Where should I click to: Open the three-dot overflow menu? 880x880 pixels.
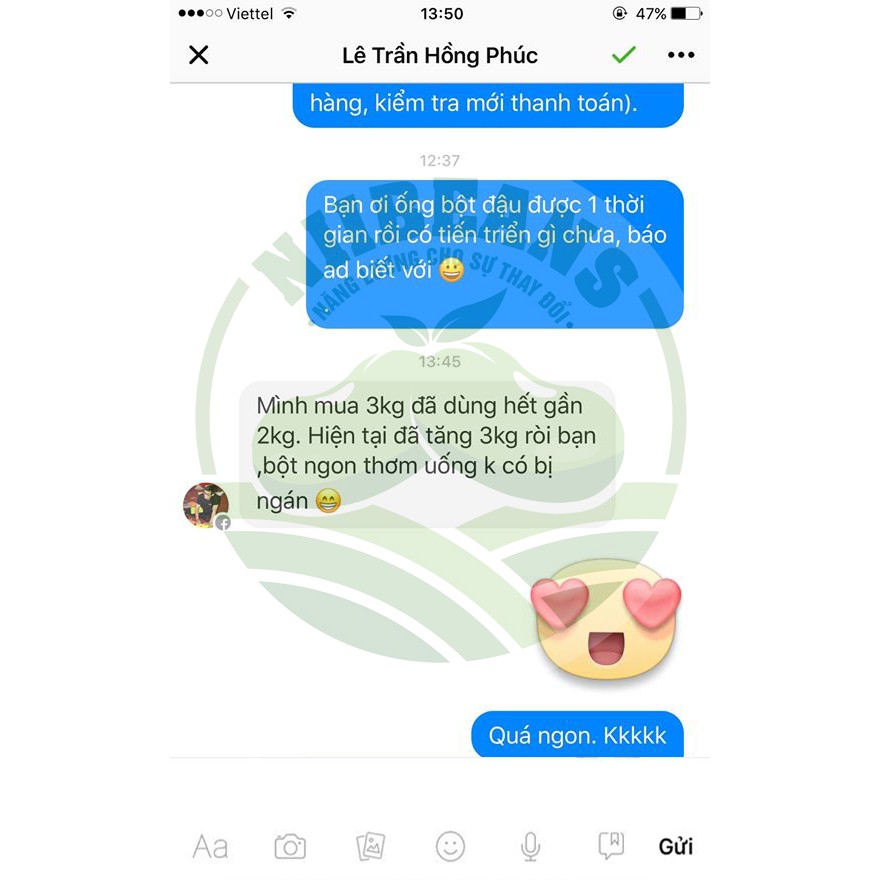pos(681,55)
